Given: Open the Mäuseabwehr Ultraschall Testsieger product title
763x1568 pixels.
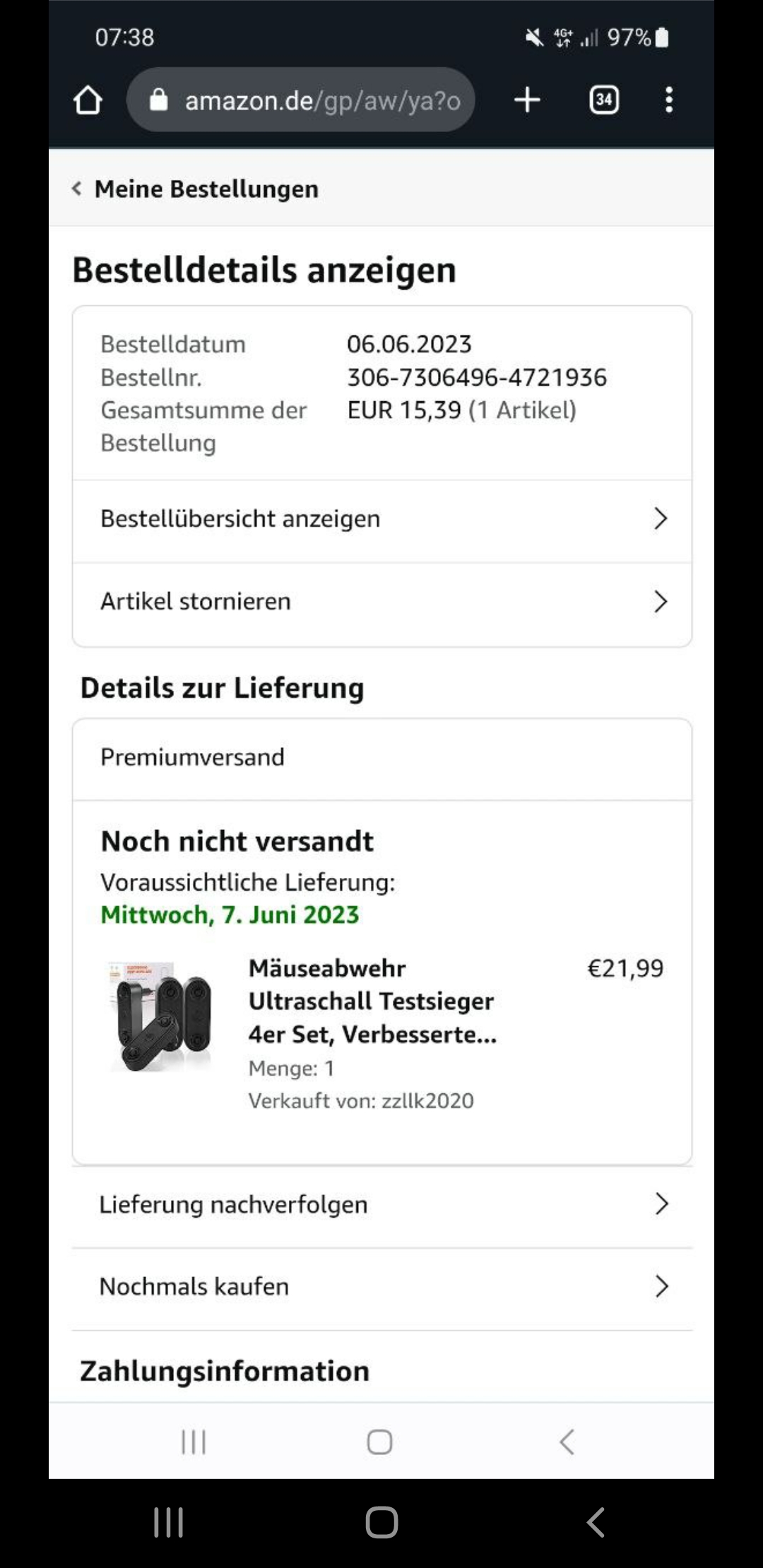Looking at the screenshot, I should click(372, 1001).
